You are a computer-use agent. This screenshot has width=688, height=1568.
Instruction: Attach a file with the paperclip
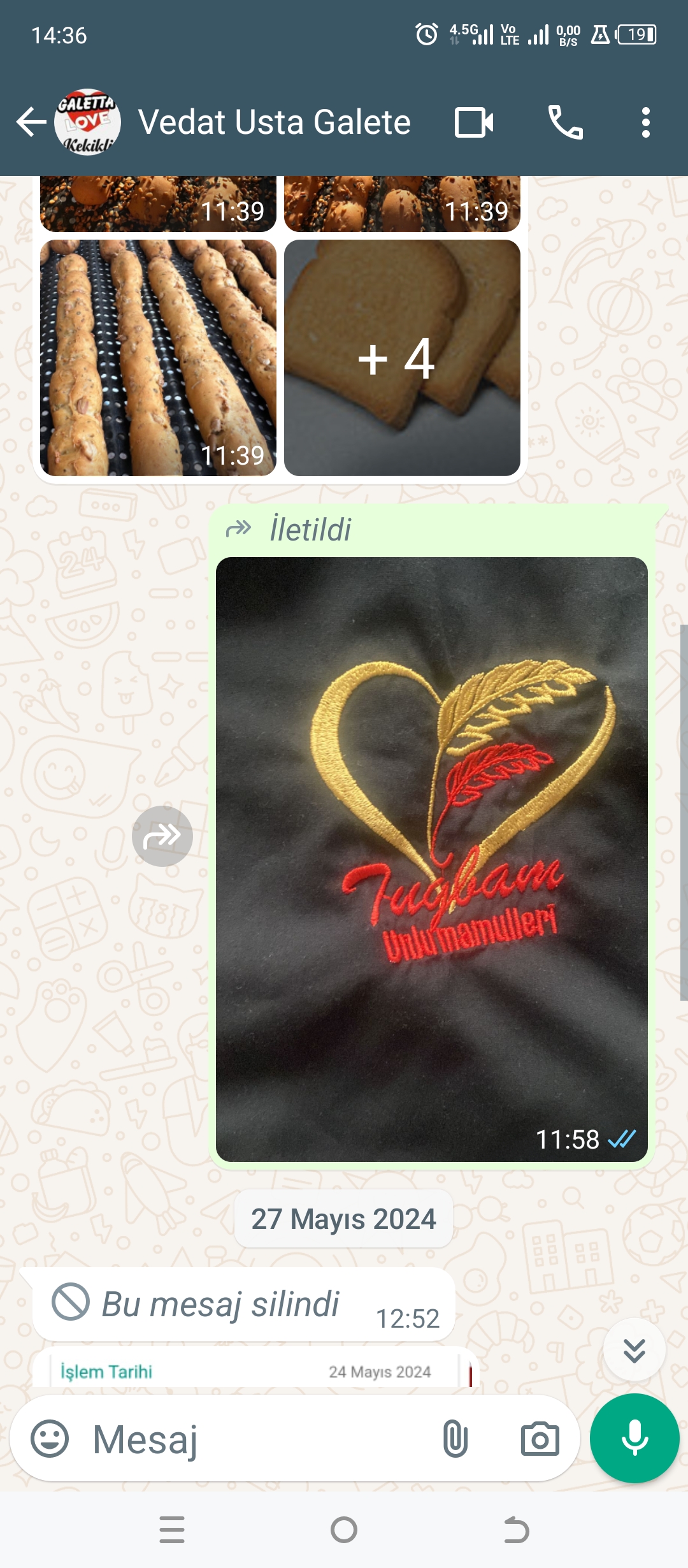coord(455,1439)
